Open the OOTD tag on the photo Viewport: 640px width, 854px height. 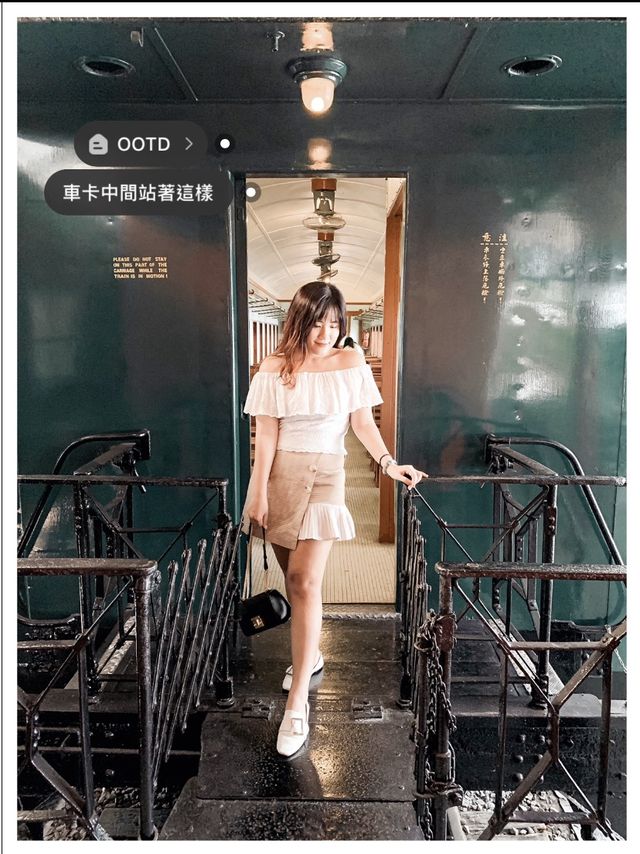[x=141, y=144]
